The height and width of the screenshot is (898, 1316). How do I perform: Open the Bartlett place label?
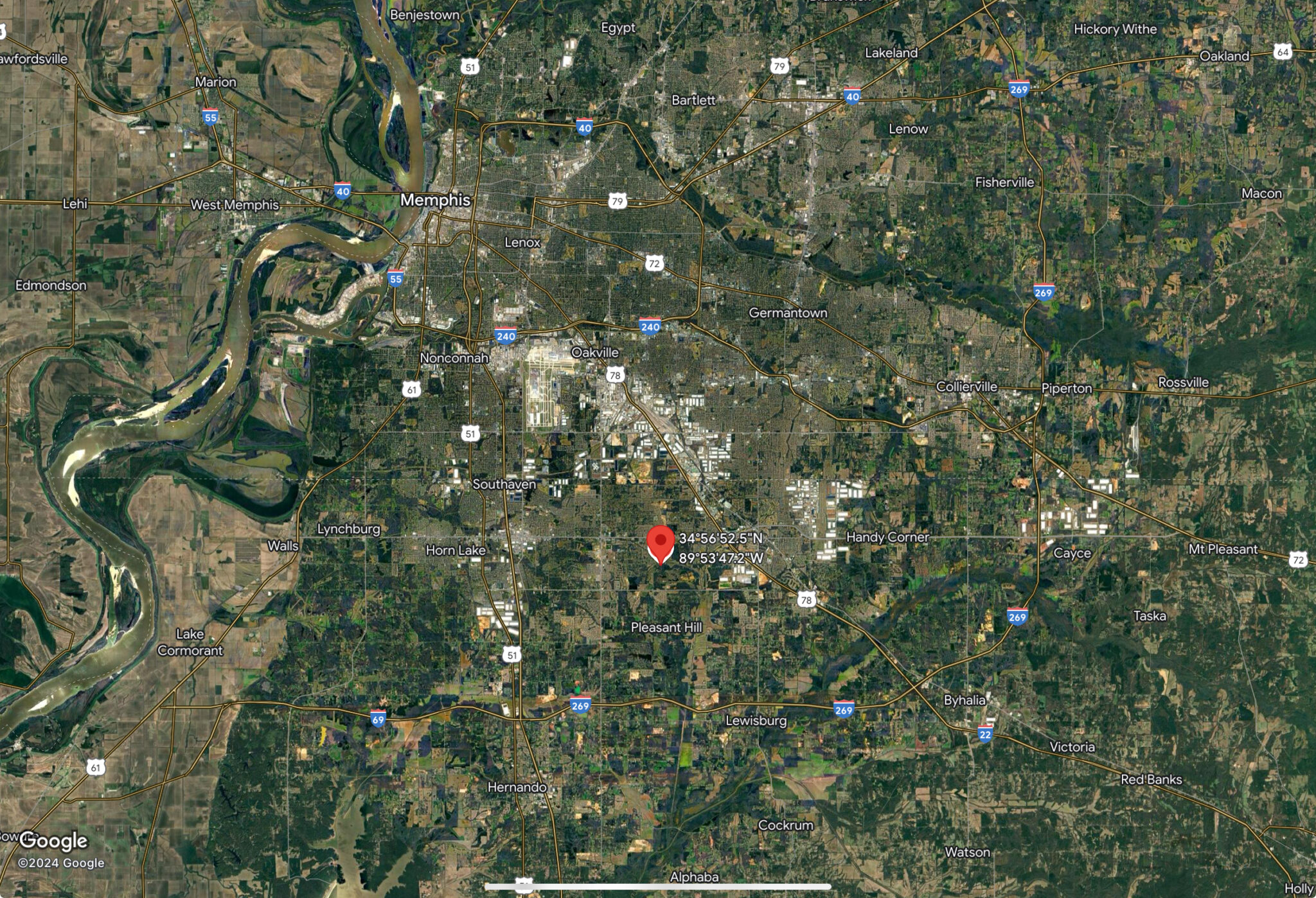click(693, 100)
